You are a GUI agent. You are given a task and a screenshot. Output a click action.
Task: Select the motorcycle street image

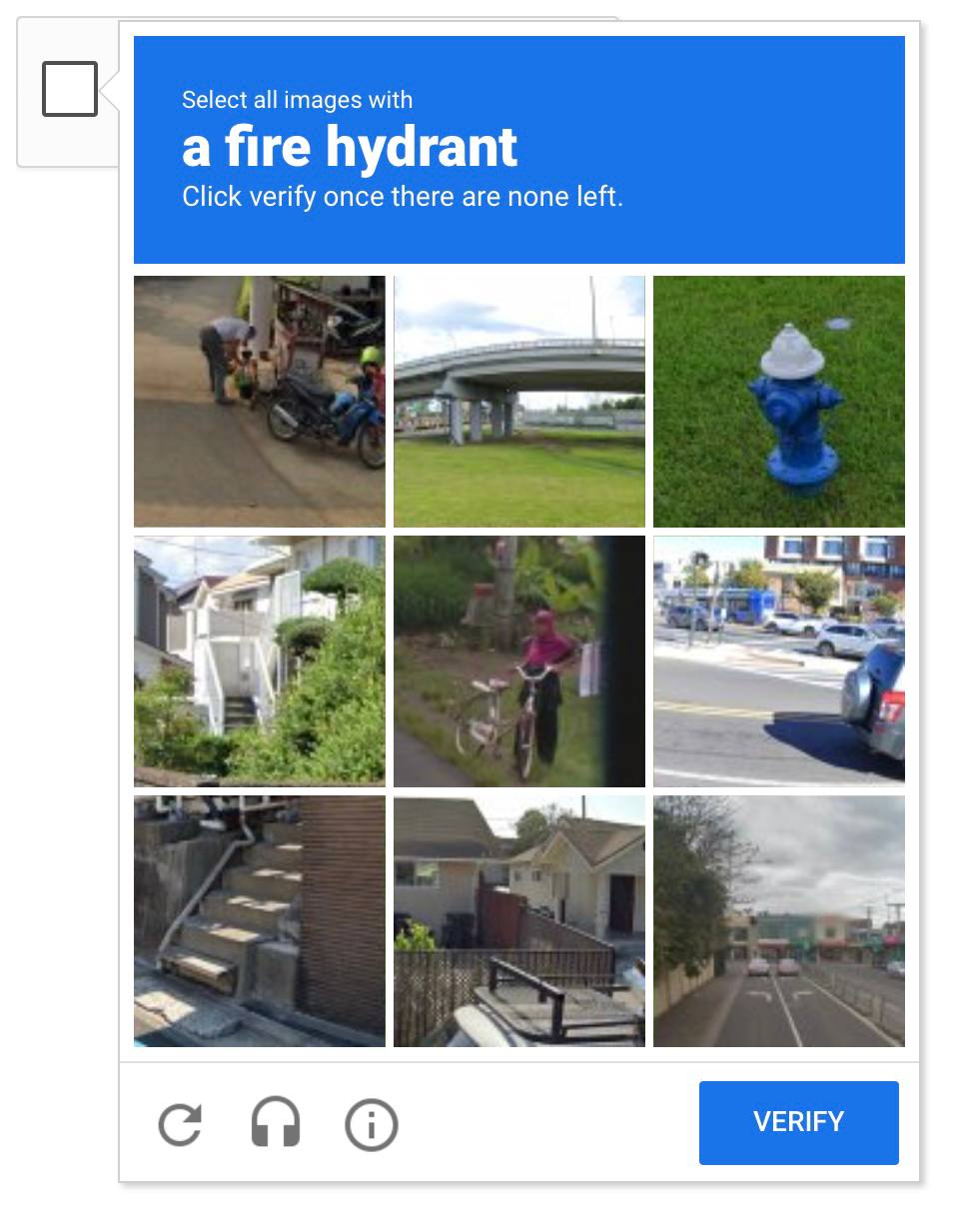(x=260, y=401)
